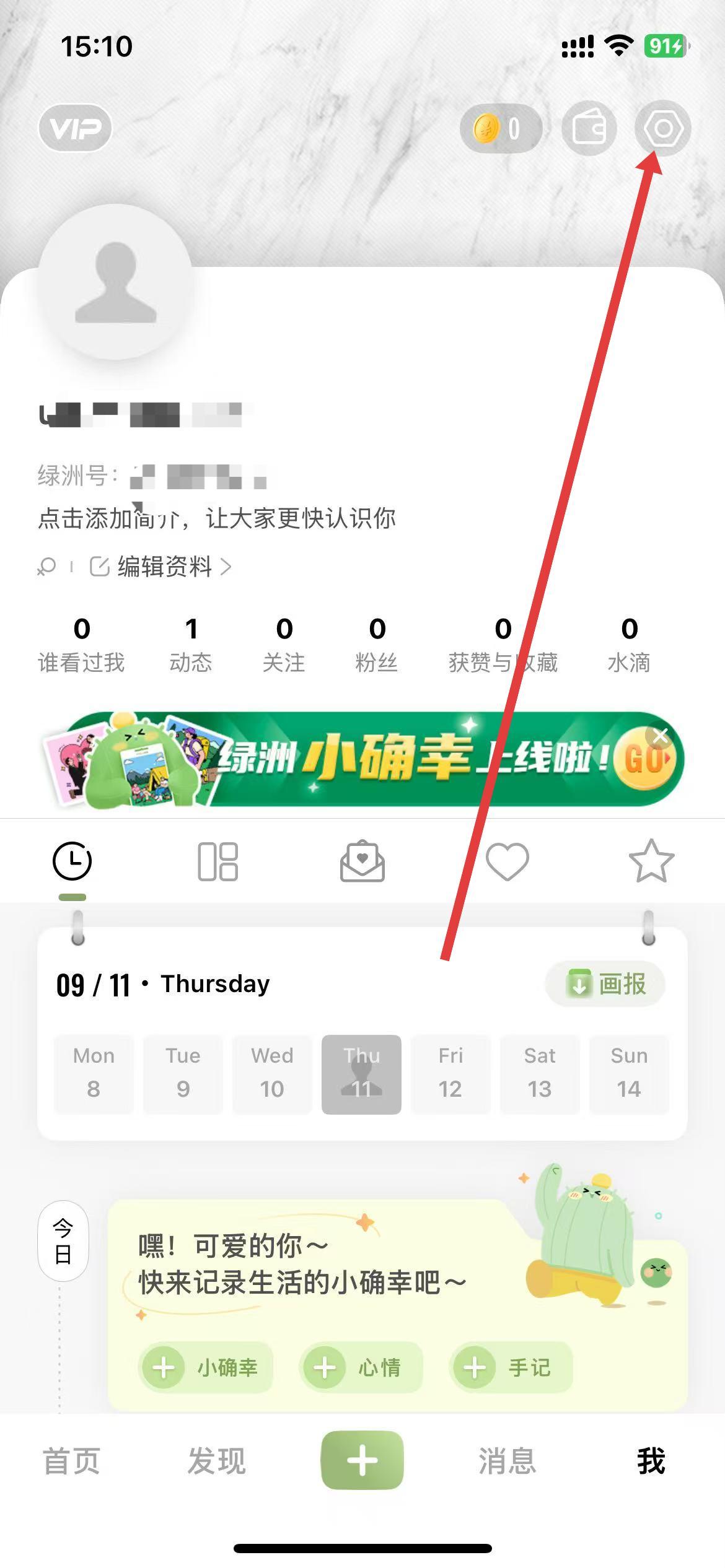
Task: Open the wallet icon
Action: point(589,129)
